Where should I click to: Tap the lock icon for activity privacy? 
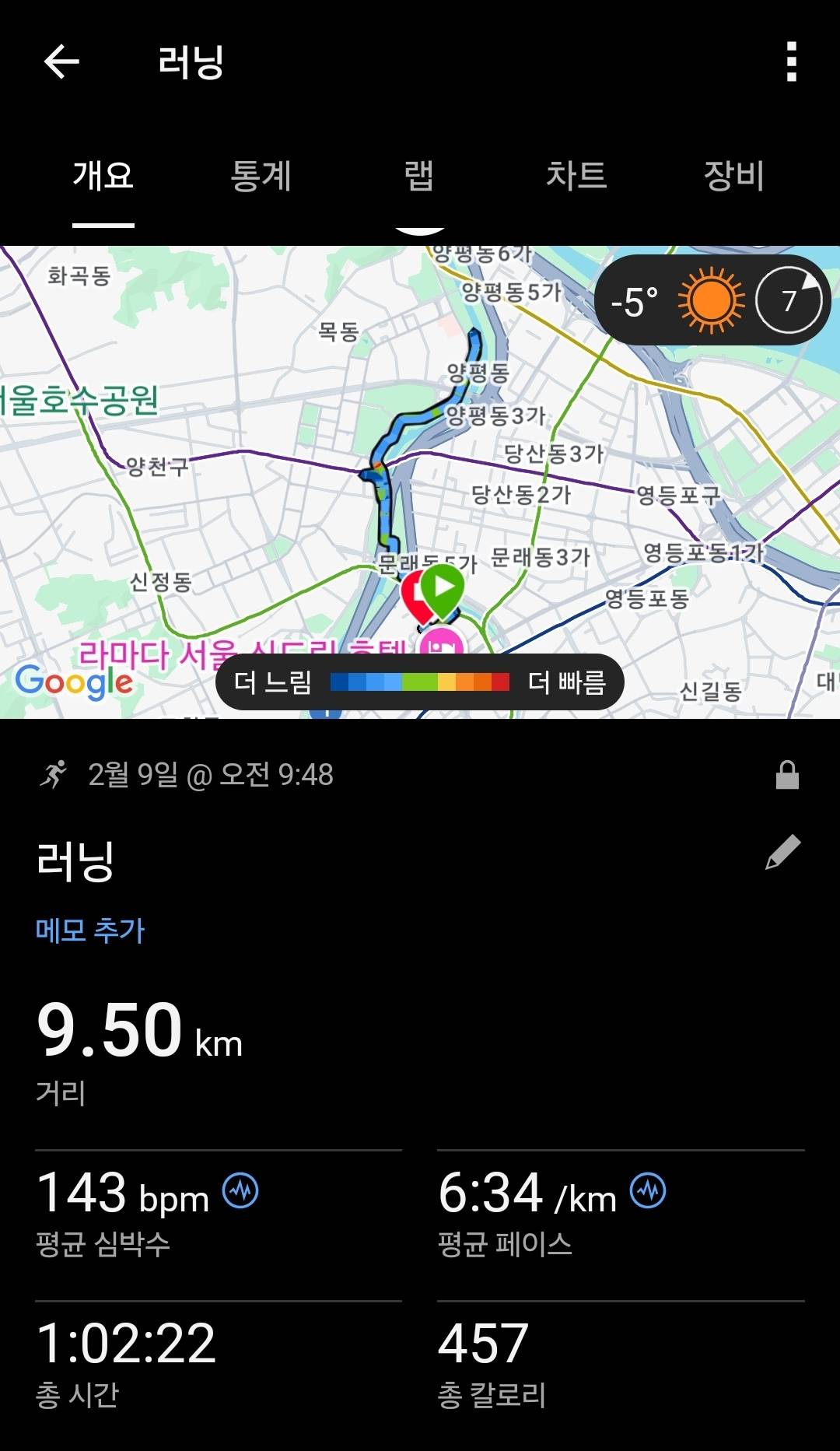pos(787,775)
